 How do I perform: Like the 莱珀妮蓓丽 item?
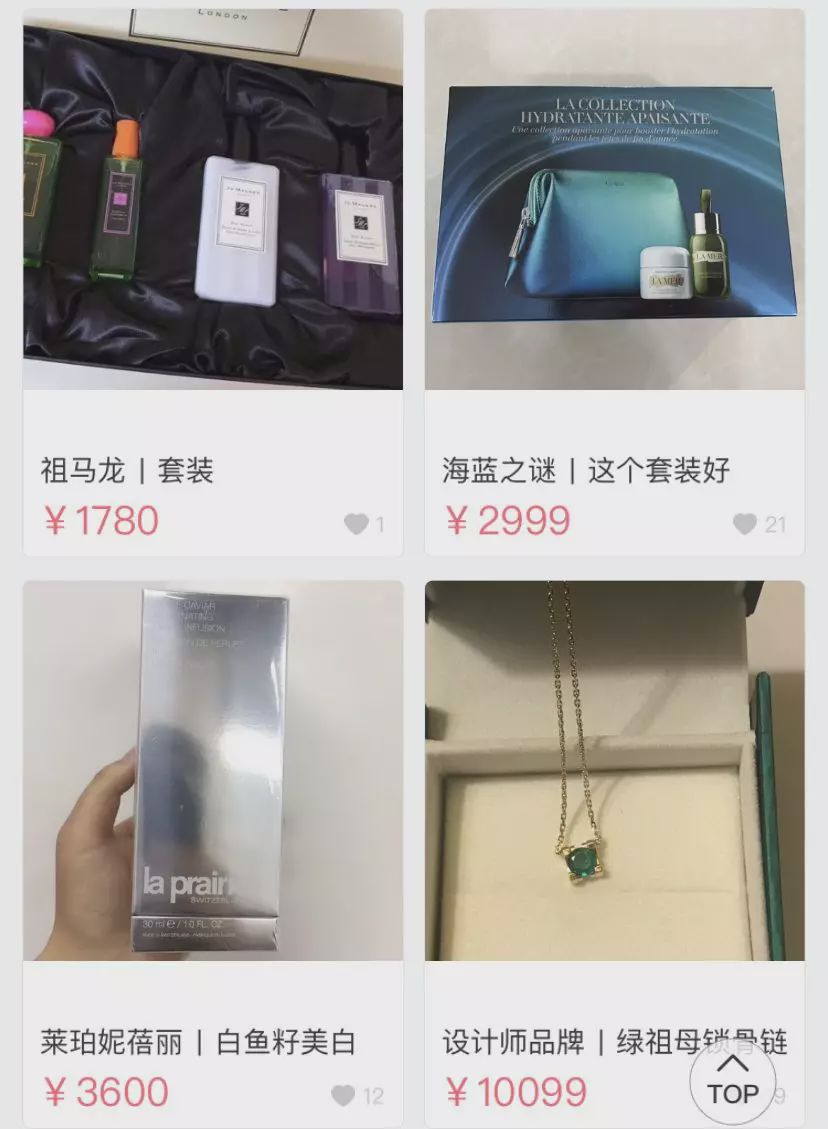click(x=343, y=1096)
